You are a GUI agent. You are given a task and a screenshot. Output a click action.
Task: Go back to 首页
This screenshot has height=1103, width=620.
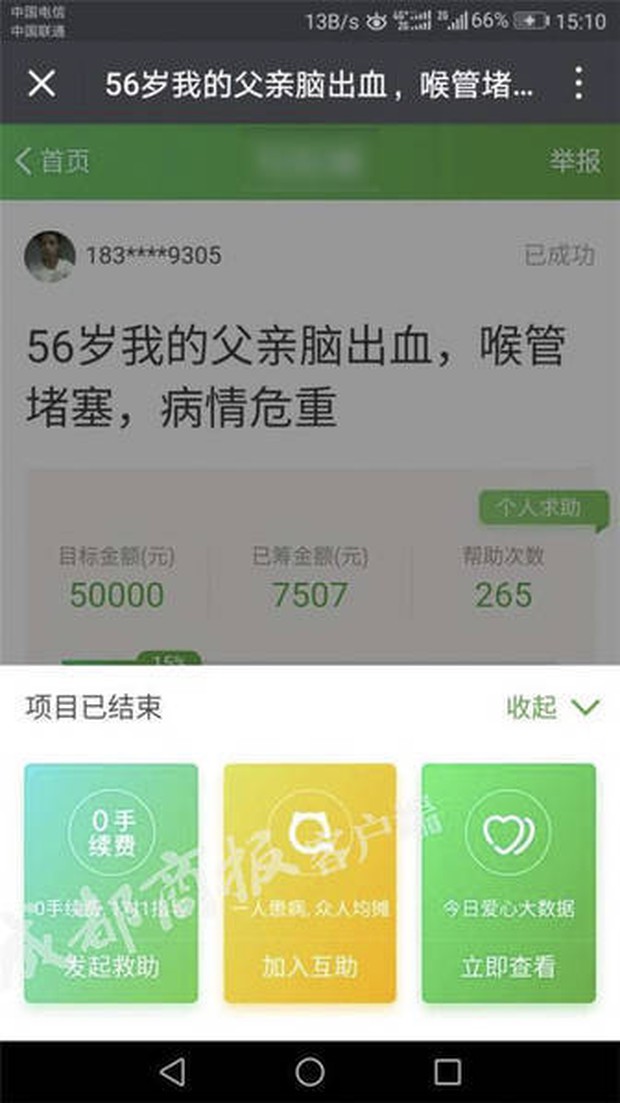(x=52, y=161)
